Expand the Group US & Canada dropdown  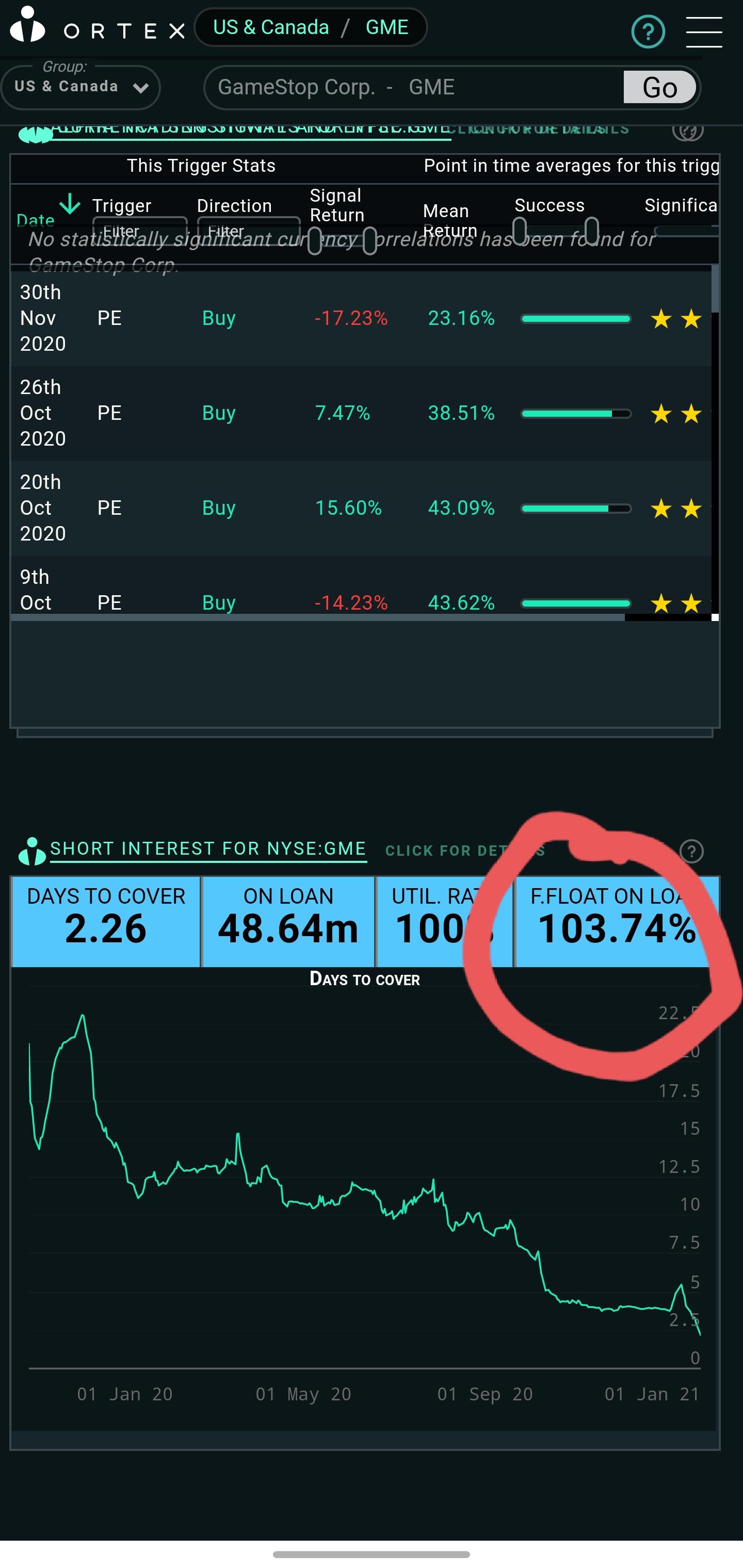tap(80, 87)
